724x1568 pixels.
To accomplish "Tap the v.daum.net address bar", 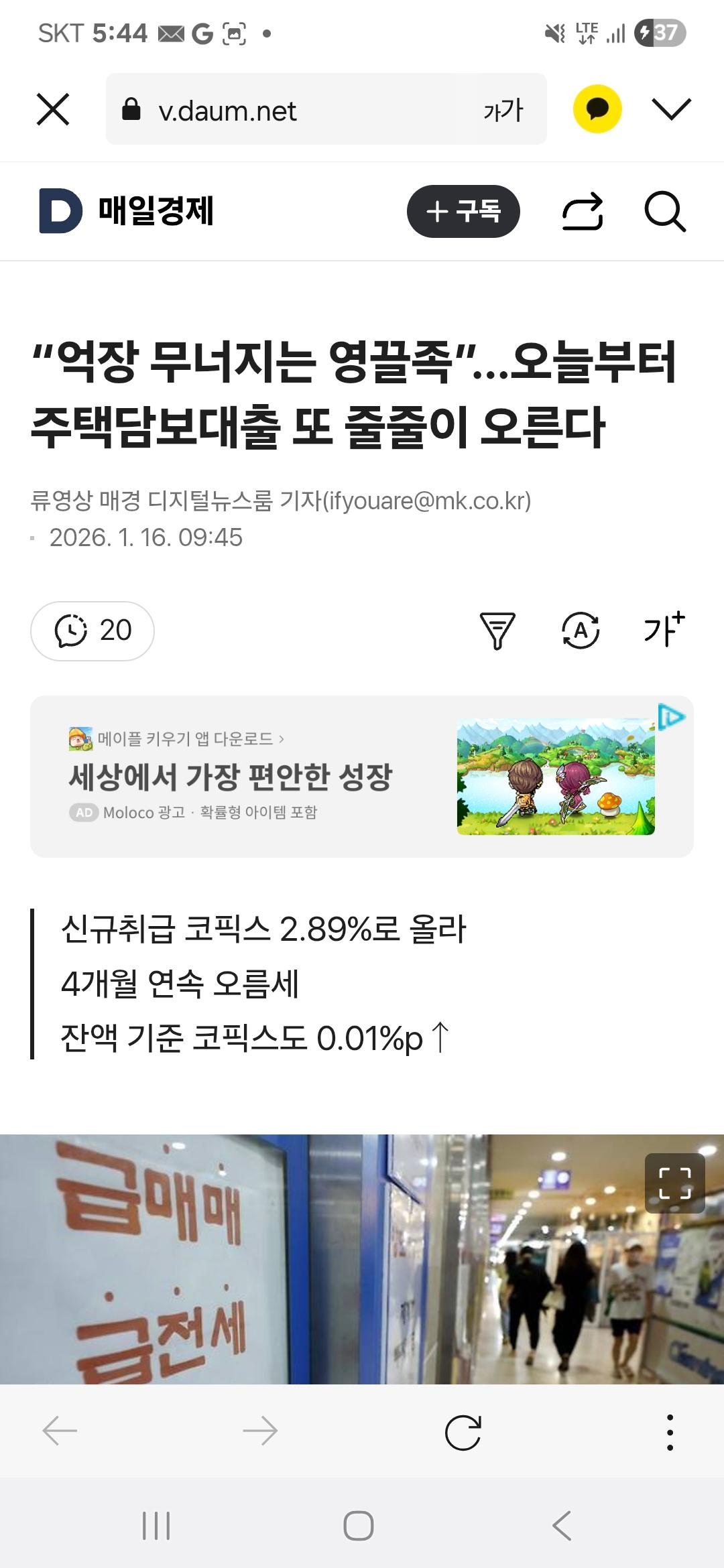I will 282,110.
